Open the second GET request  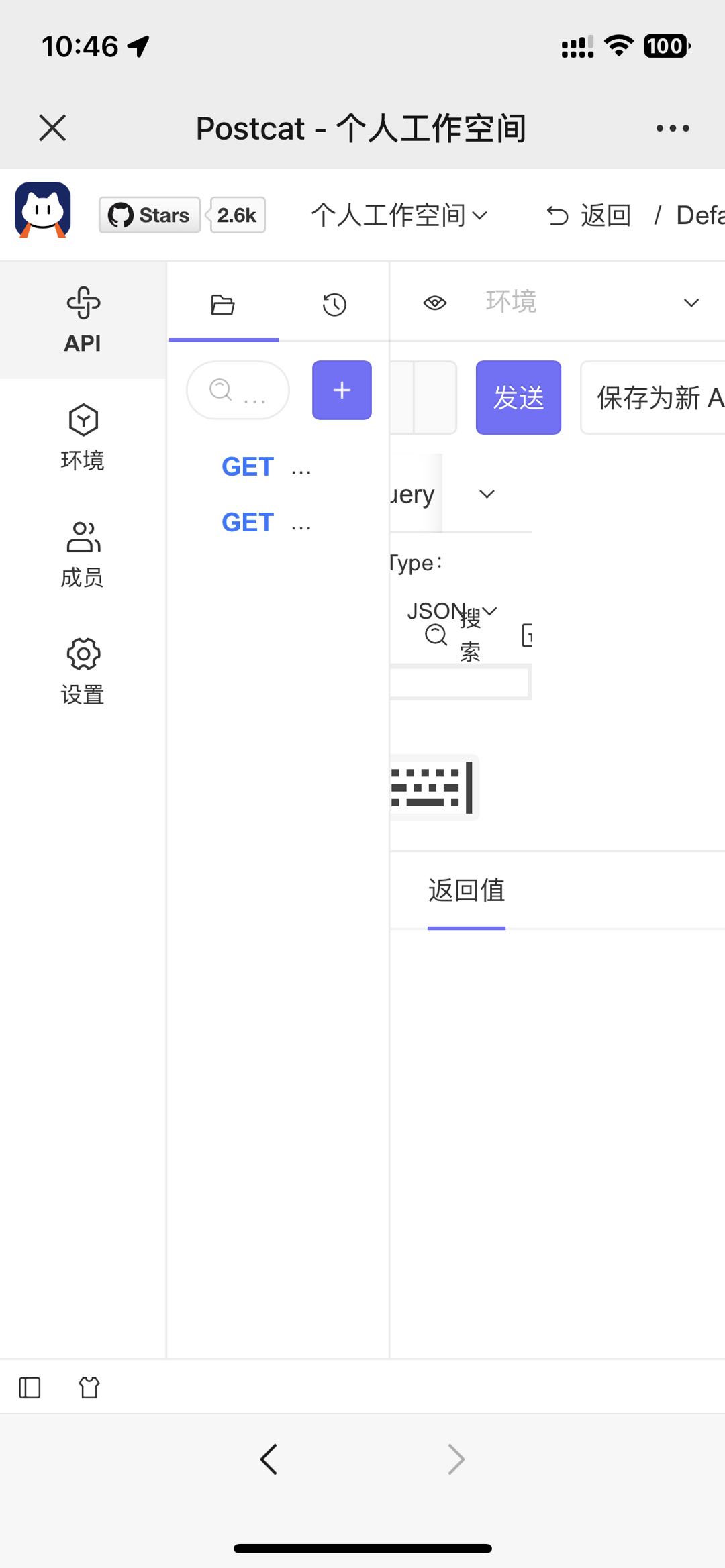click(267, 523)
